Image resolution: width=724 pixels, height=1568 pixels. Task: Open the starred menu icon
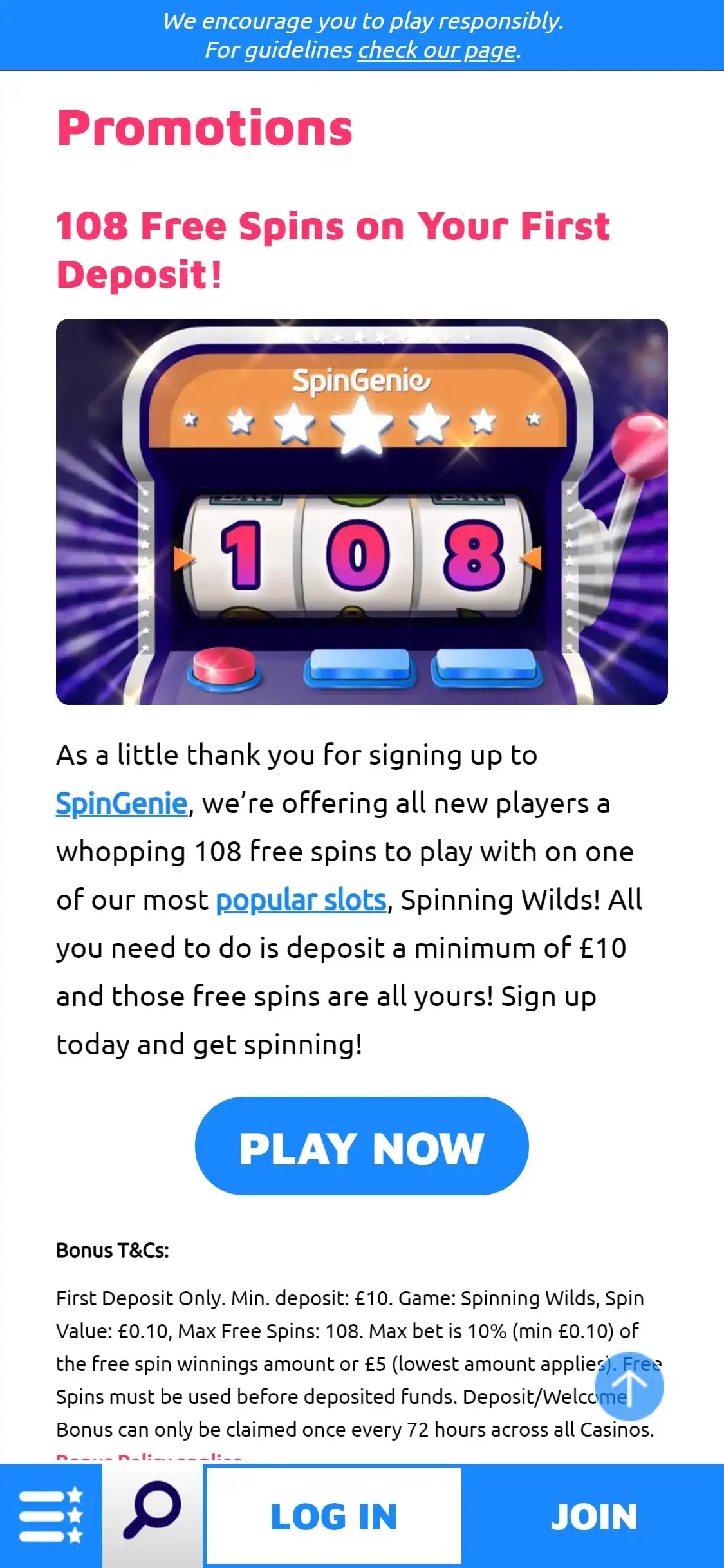(x=51, y=1515)
